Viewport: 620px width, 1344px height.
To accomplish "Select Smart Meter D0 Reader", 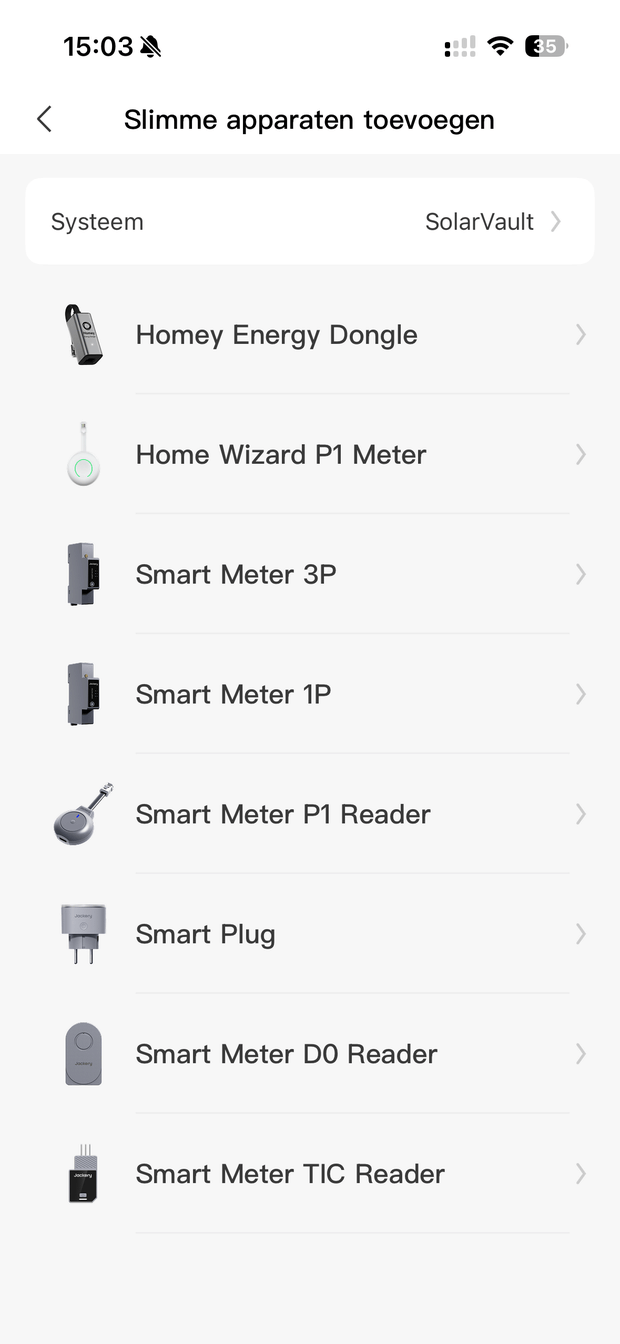I will coord(310,1054).
